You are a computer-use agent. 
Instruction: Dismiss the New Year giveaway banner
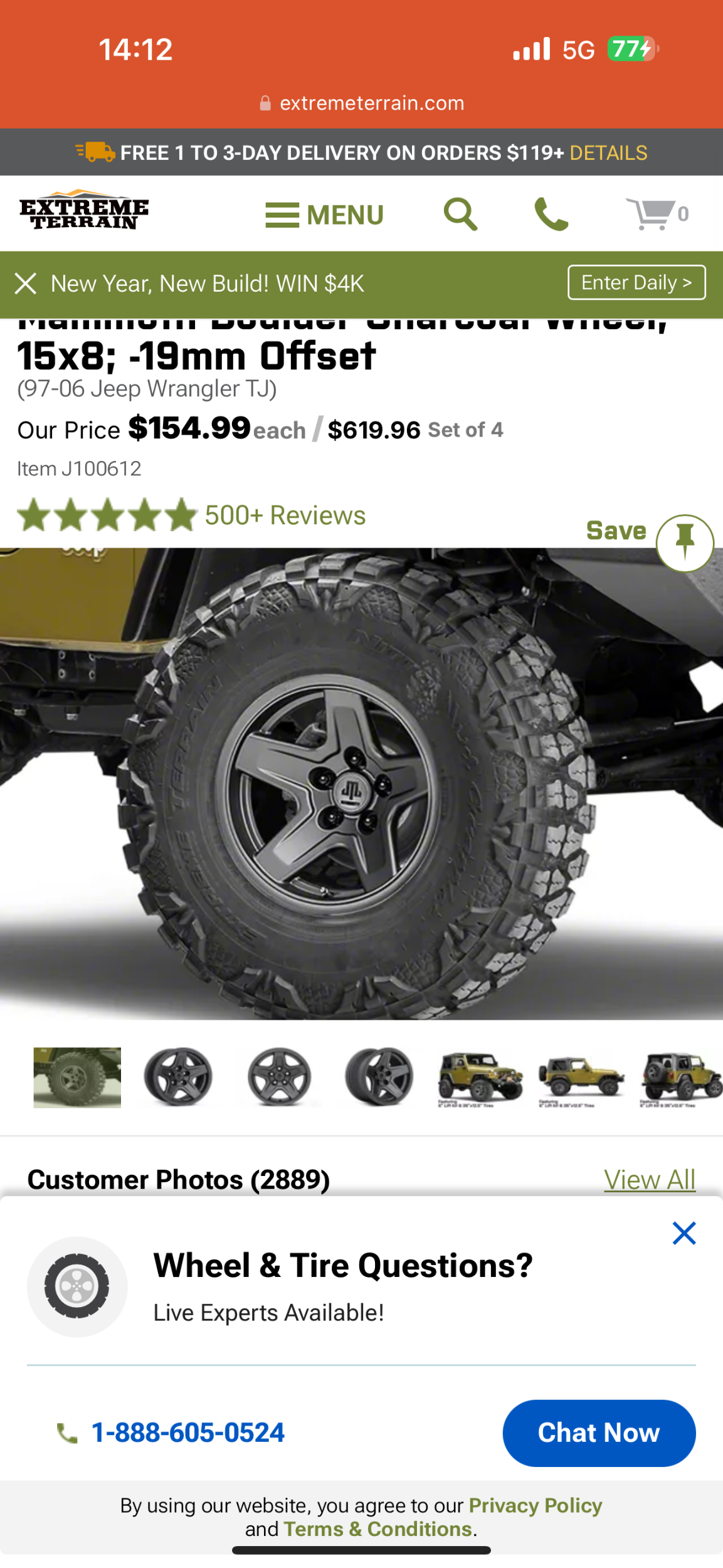pos(26,283)
